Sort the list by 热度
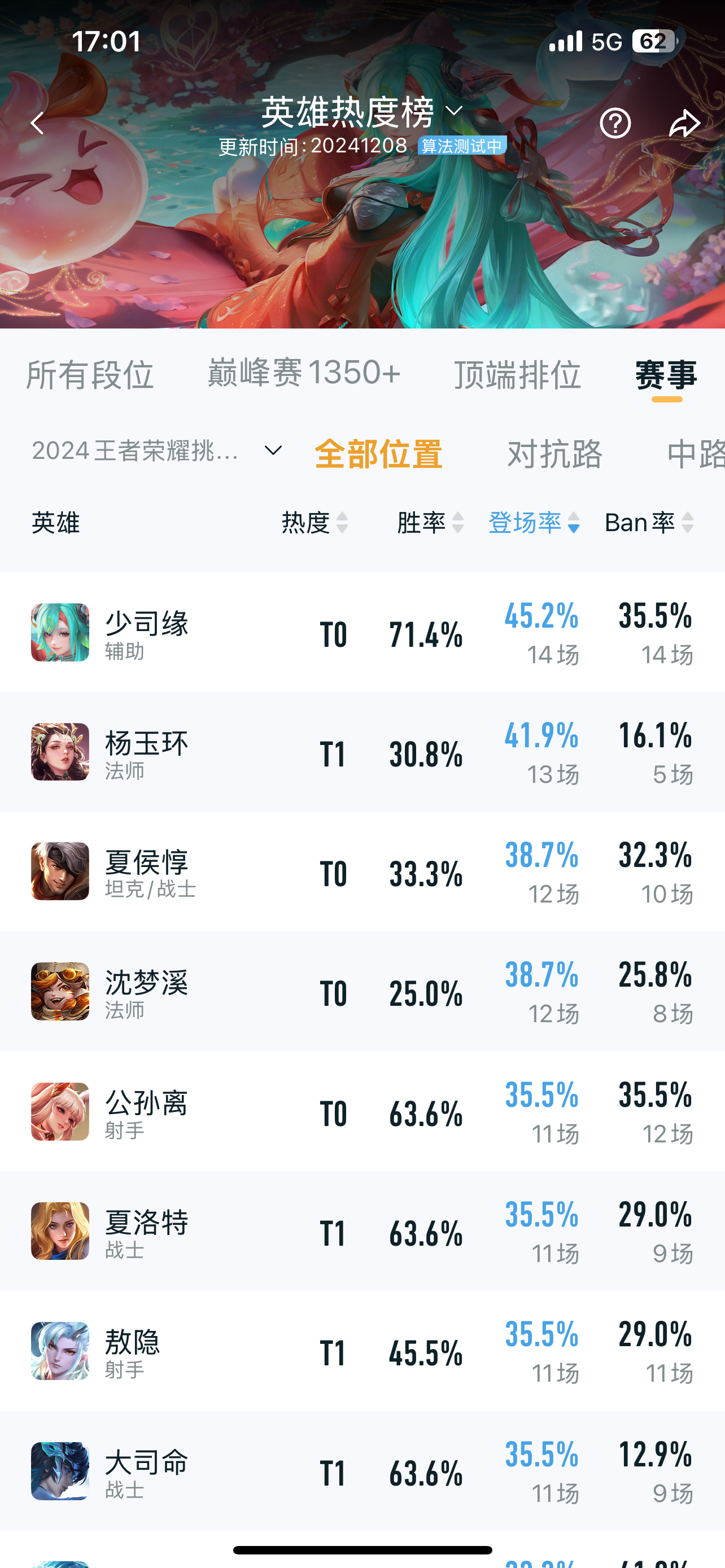Viewport: 725px width, 1568px height. pos(315,522)
